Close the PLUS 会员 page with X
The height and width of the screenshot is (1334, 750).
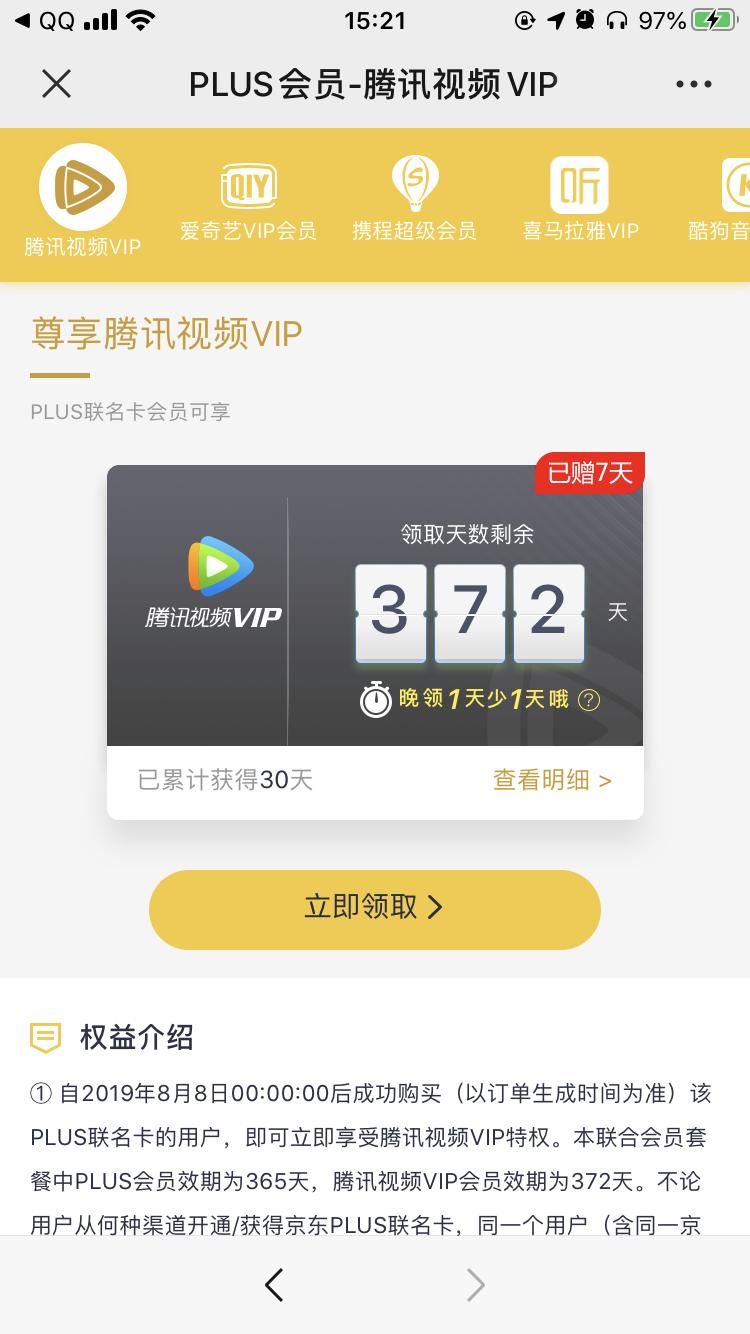click(x=56, y=84)
